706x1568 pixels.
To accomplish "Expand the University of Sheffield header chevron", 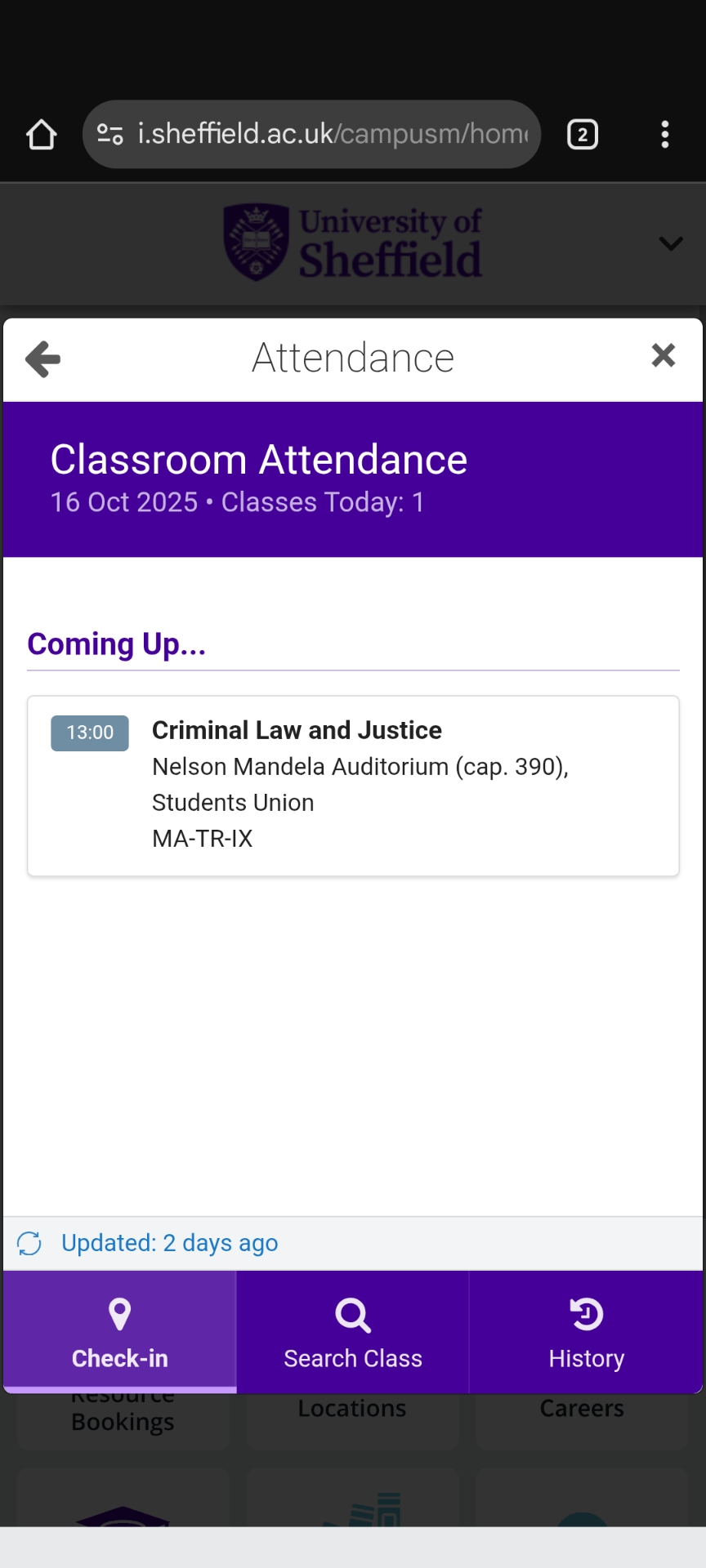I will [x=670, y=243].
